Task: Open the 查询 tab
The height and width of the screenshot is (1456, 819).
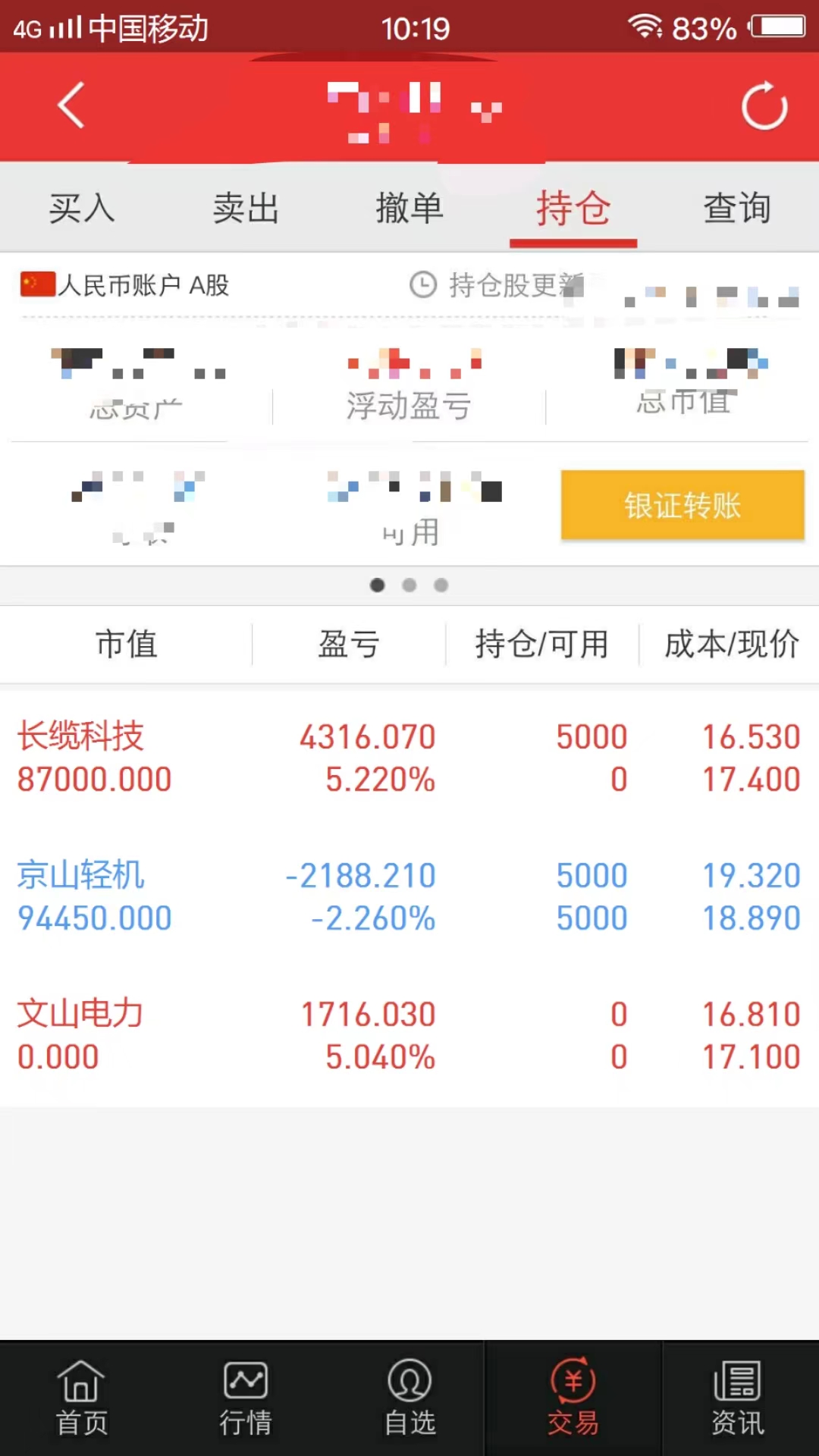Action: (736, 208)
